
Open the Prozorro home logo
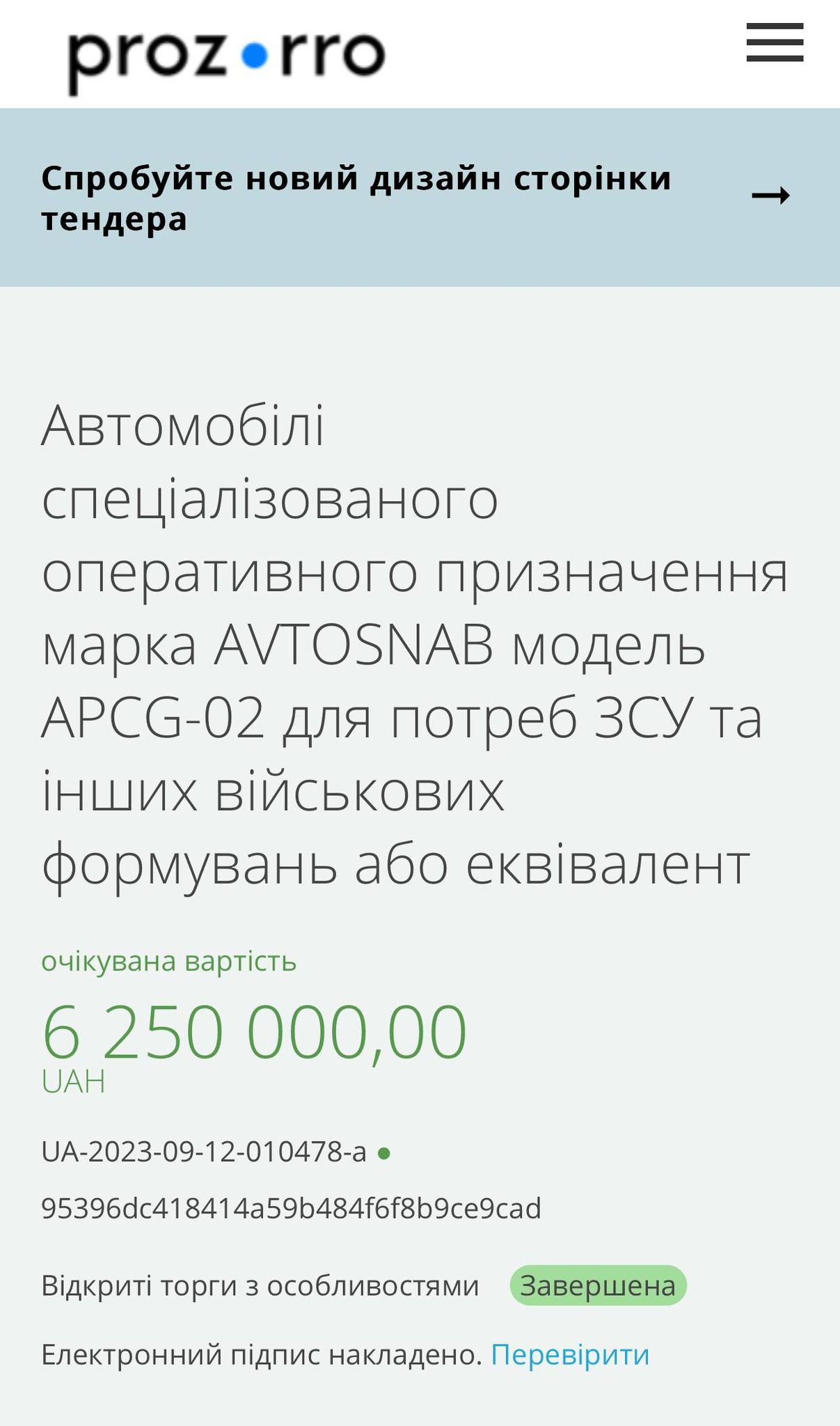(x=226, y=56)
